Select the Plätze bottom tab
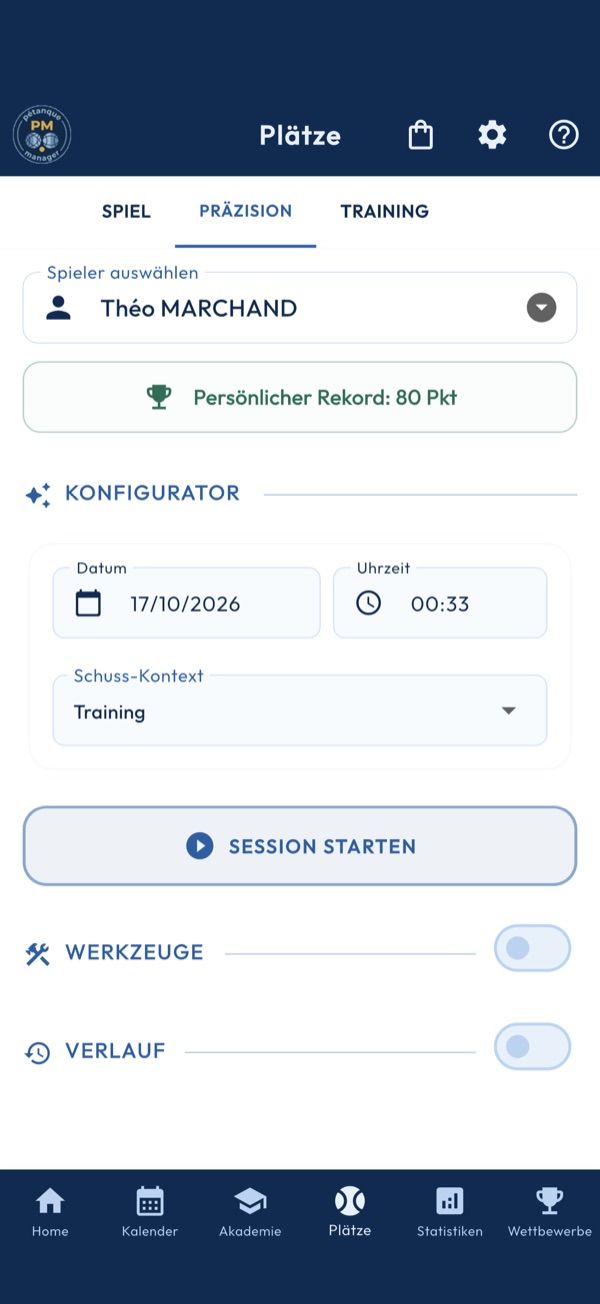600x1304 pixels. (350, 1213)
